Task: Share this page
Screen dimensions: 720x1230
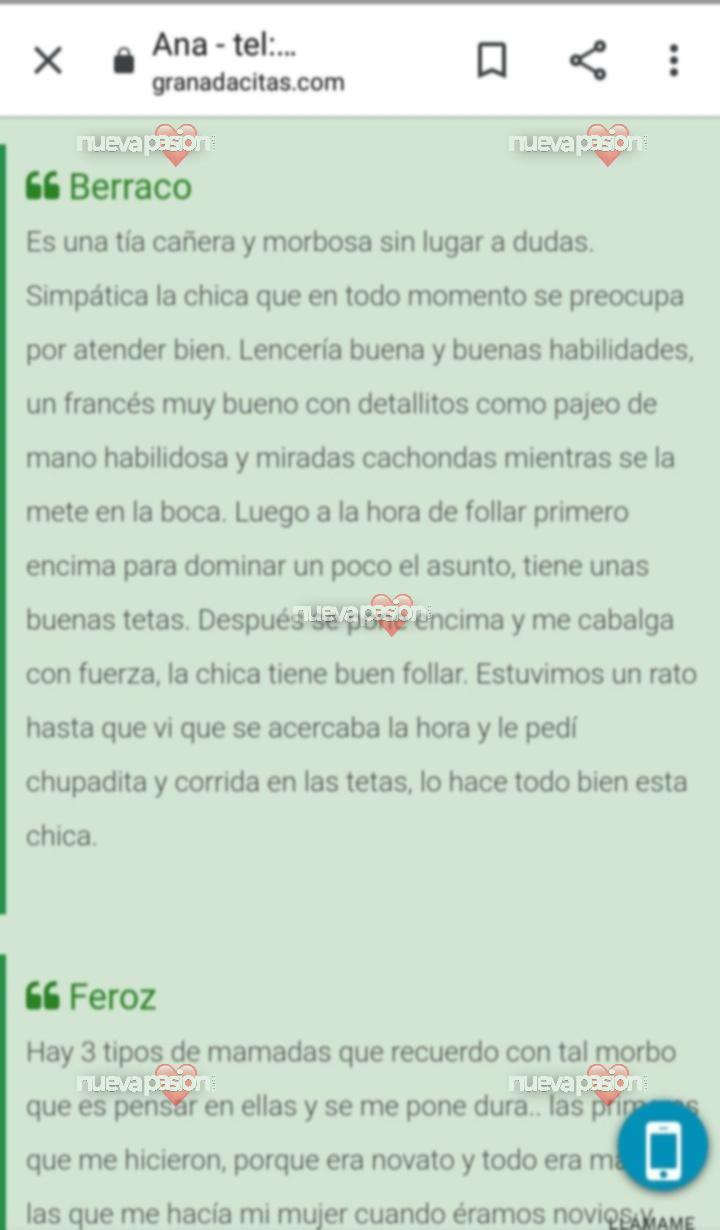Action: click(x=588, y=60)
